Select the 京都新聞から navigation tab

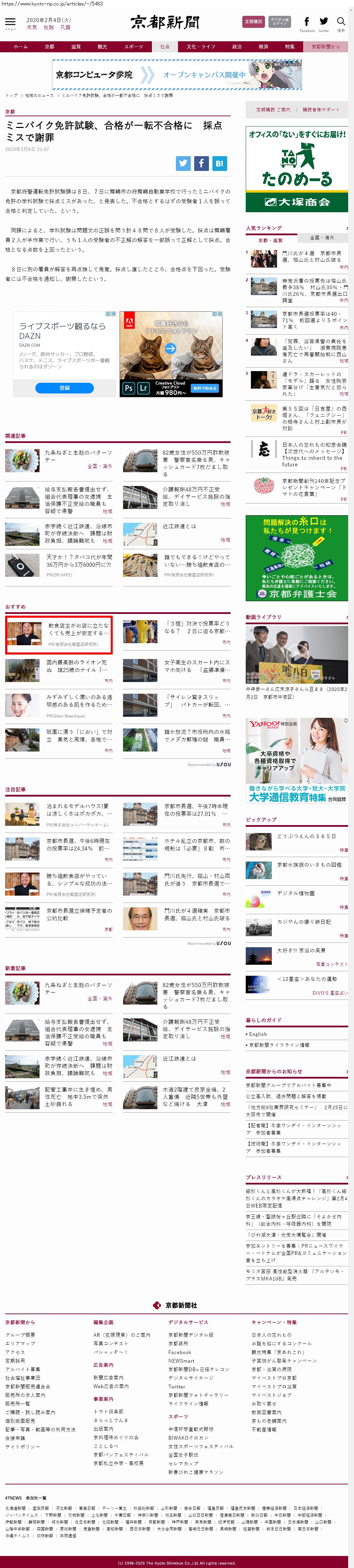click(x=326, y=47)
